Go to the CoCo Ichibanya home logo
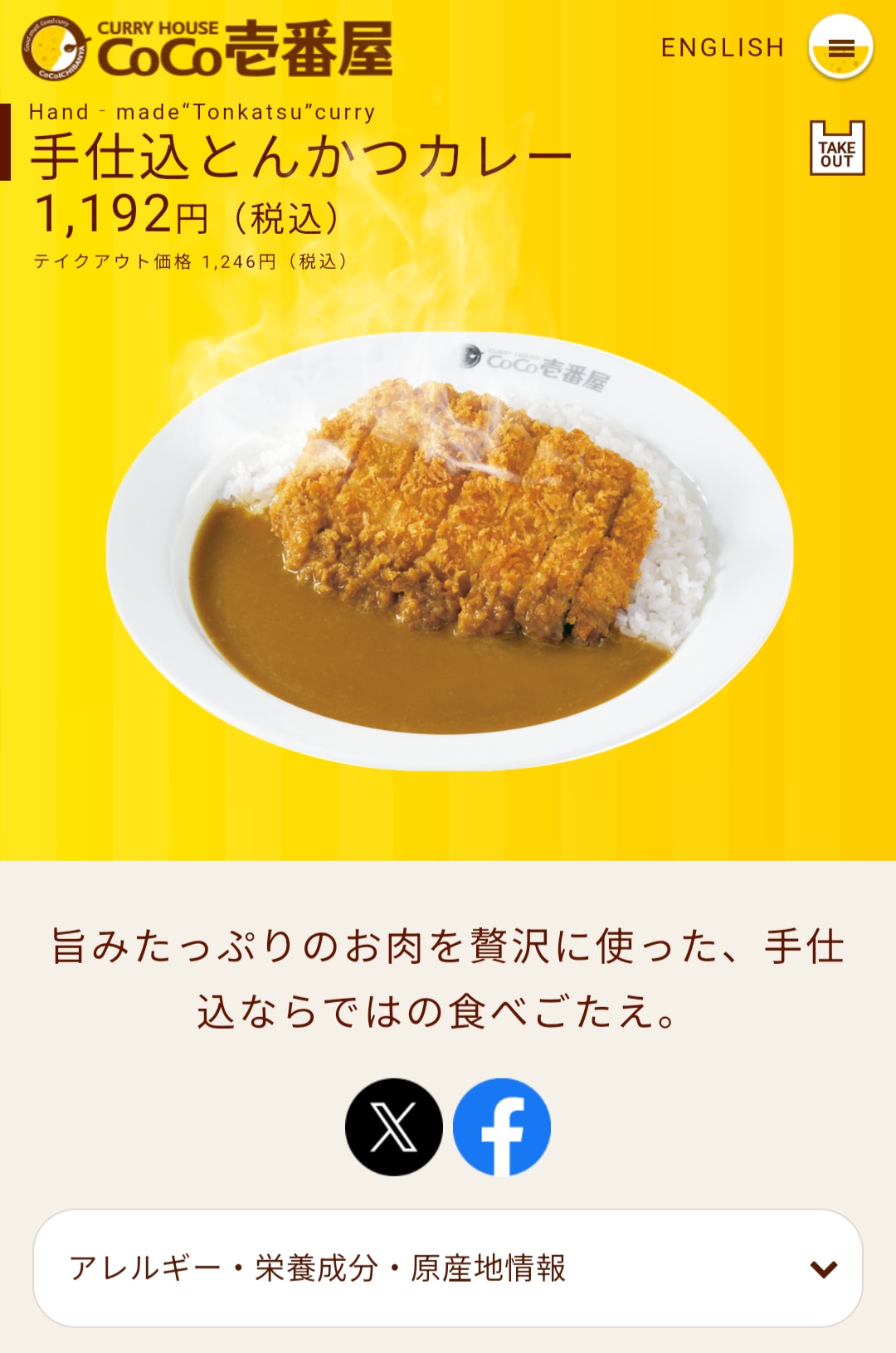 coord(207,49)
